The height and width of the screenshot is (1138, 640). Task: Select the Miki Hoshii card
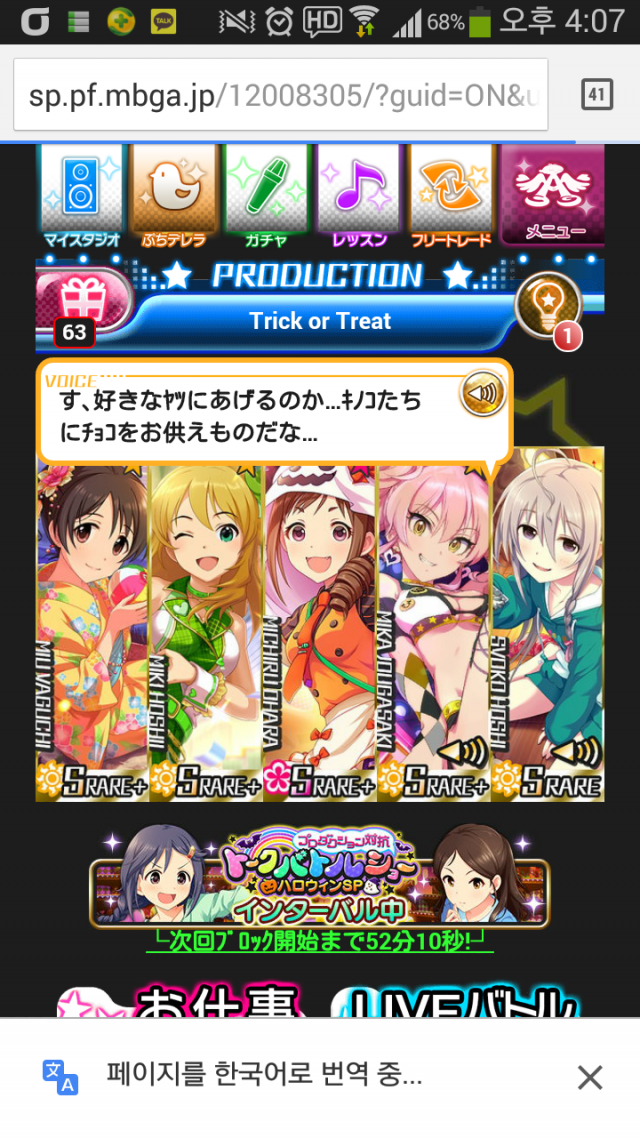click(206, 620)
